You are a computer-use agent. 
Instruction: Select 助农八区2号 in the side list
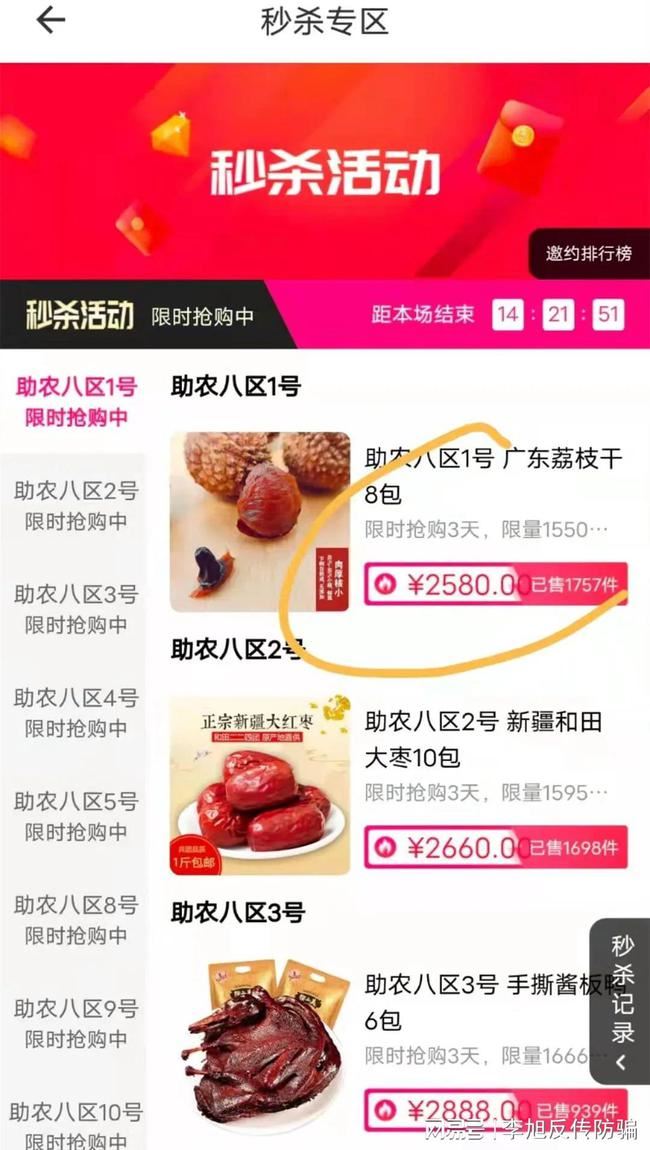[x=76, y=505]
